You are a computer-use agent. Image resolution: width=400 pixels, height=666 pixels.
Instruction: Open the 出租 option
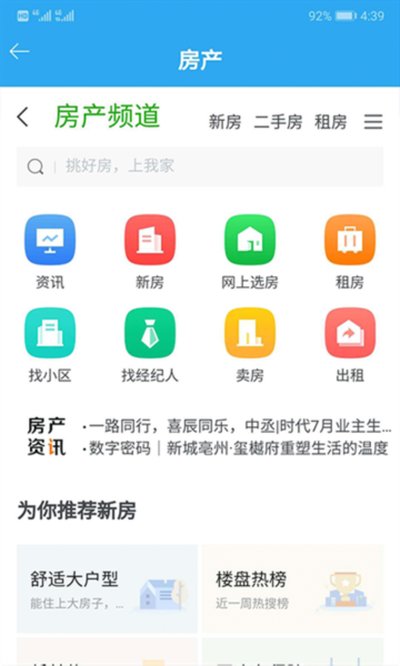tap(350, 345)
